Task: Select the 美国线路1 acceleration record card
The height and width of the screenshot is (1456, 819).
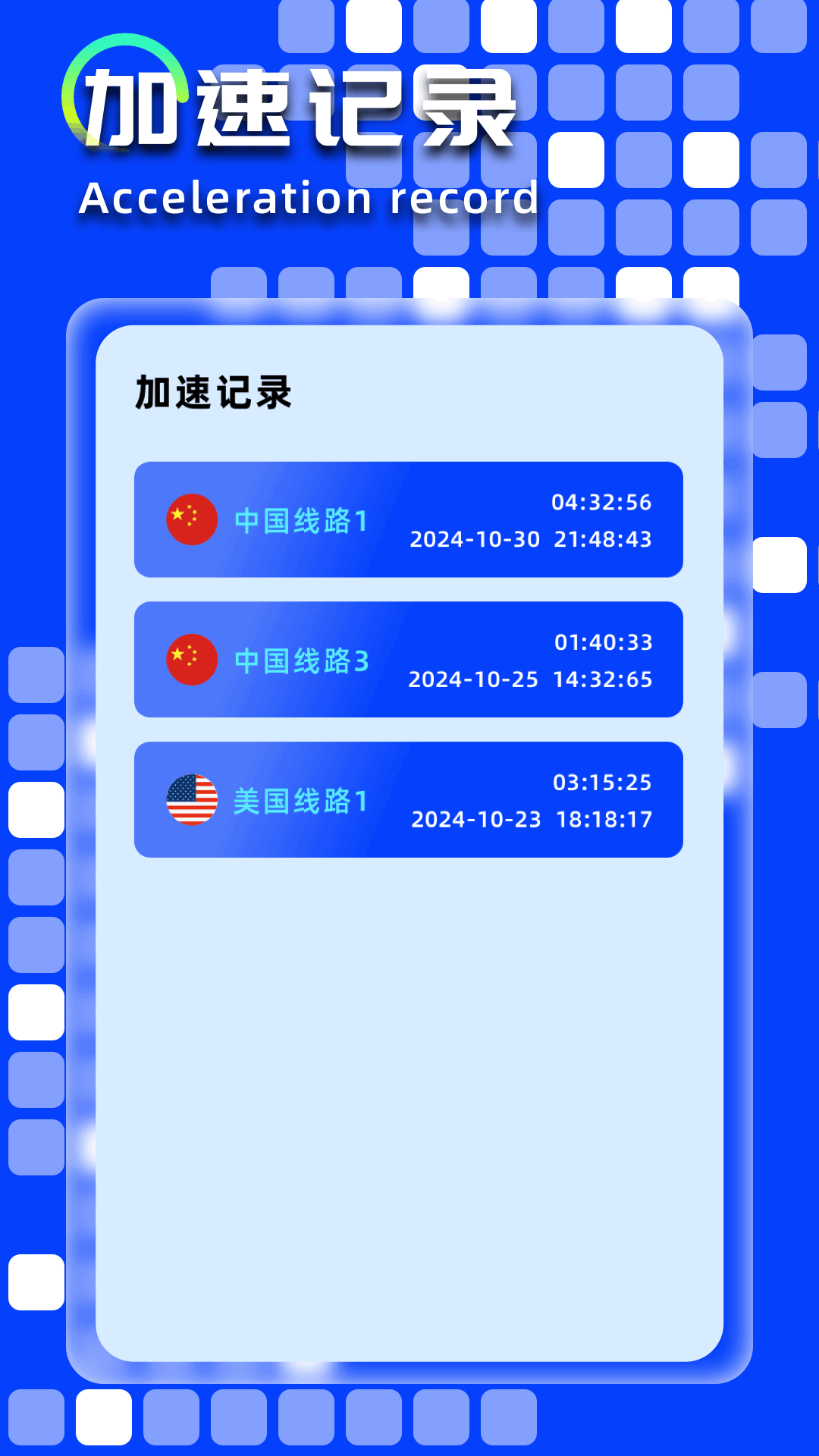Action: tap(408, 800)
